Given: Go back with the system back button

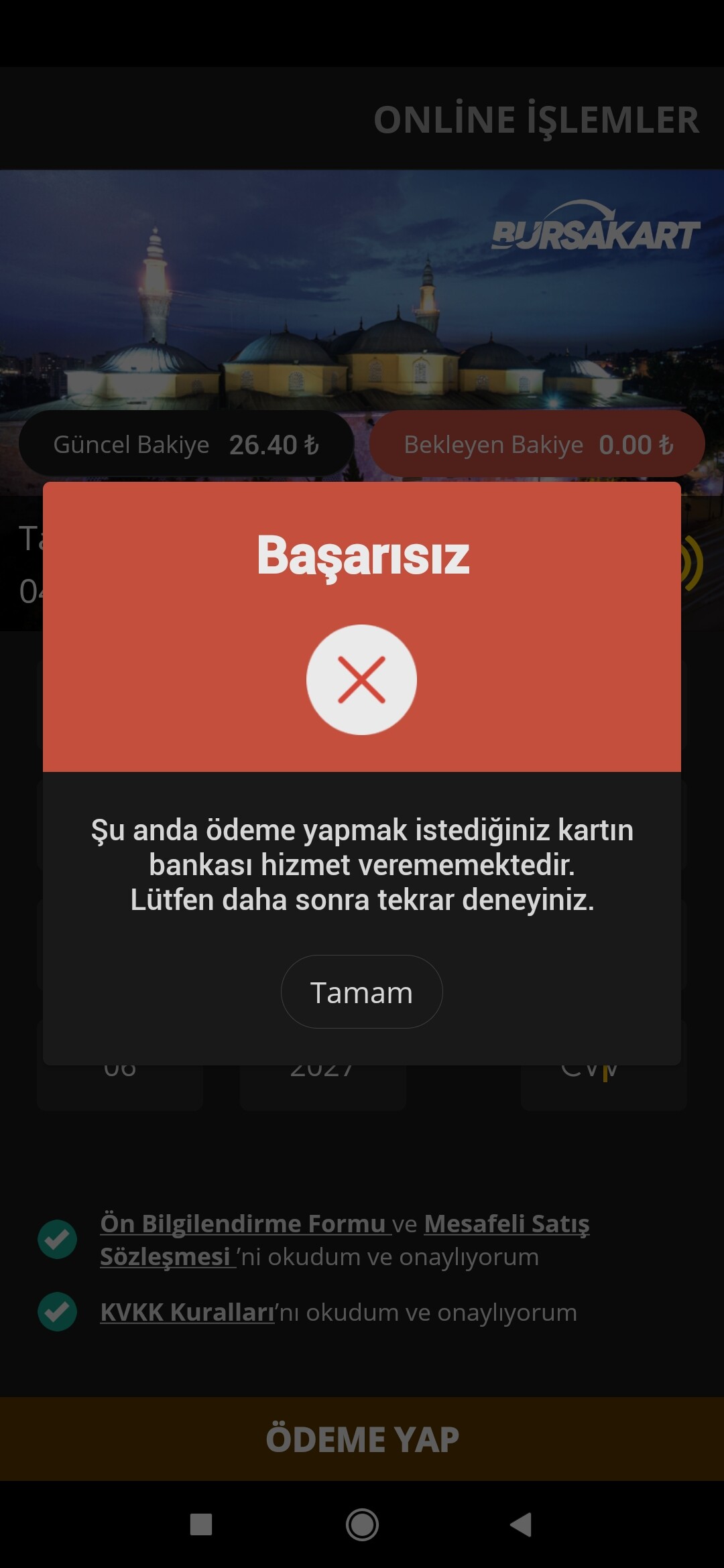Looking at the screenshot, I should tap(521, 1524).
